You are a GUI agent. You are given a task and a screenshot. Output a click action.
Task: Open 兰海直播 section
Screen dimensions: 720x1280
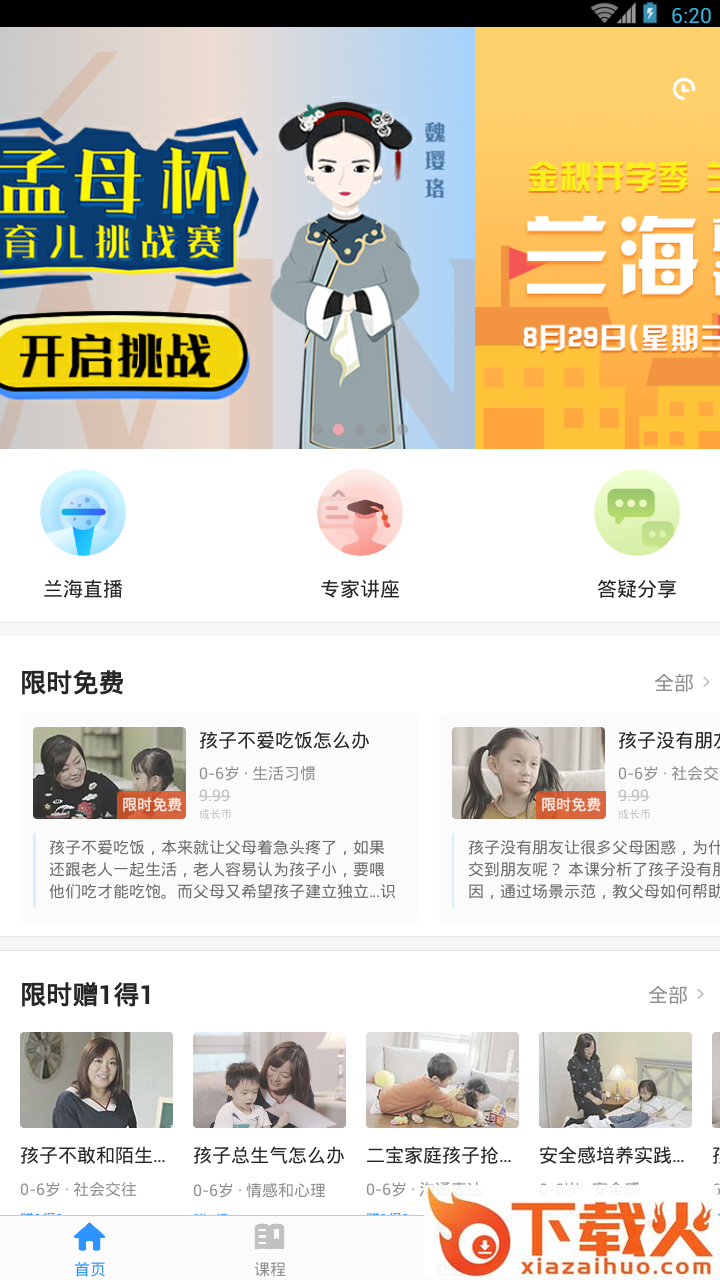[83, 534]
